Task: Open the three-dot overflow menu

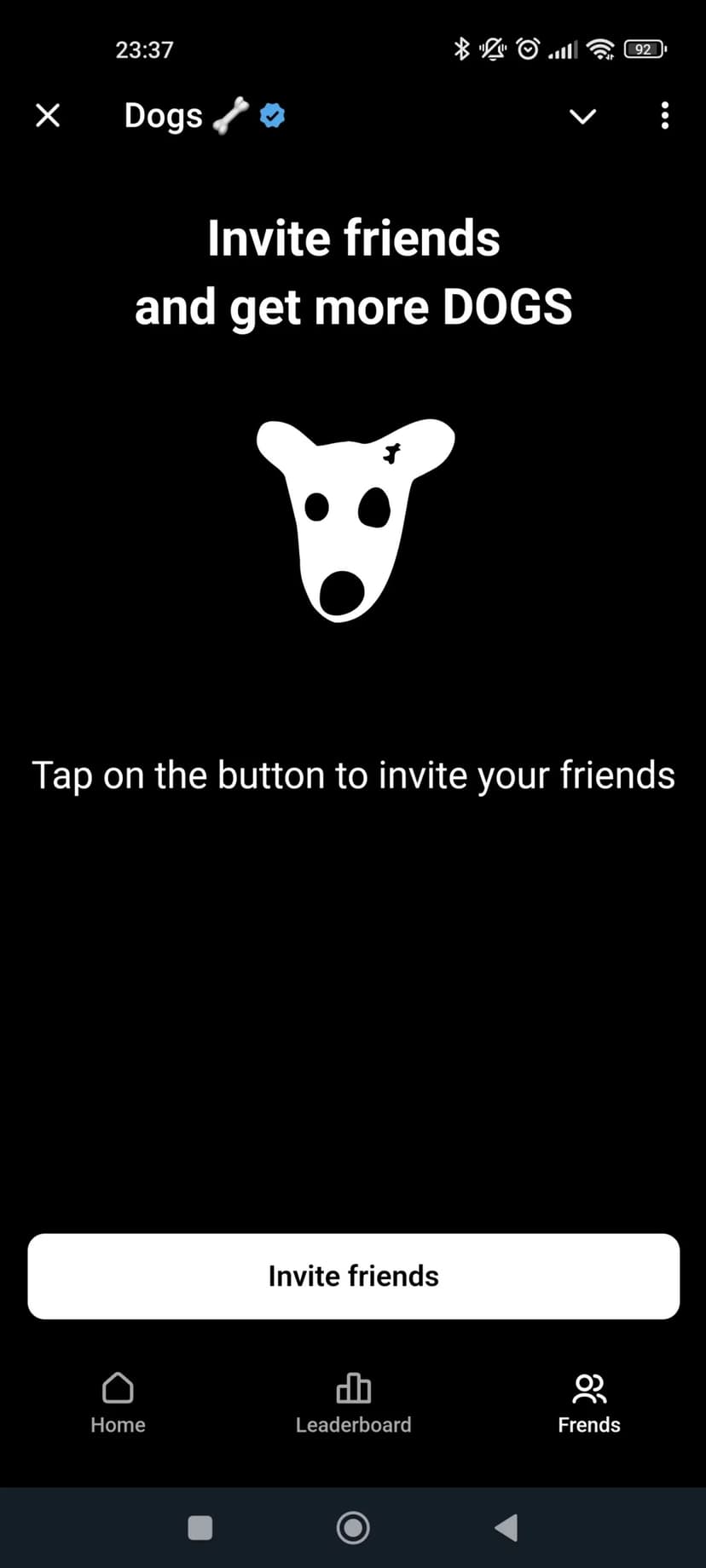Action: (664, 116)
